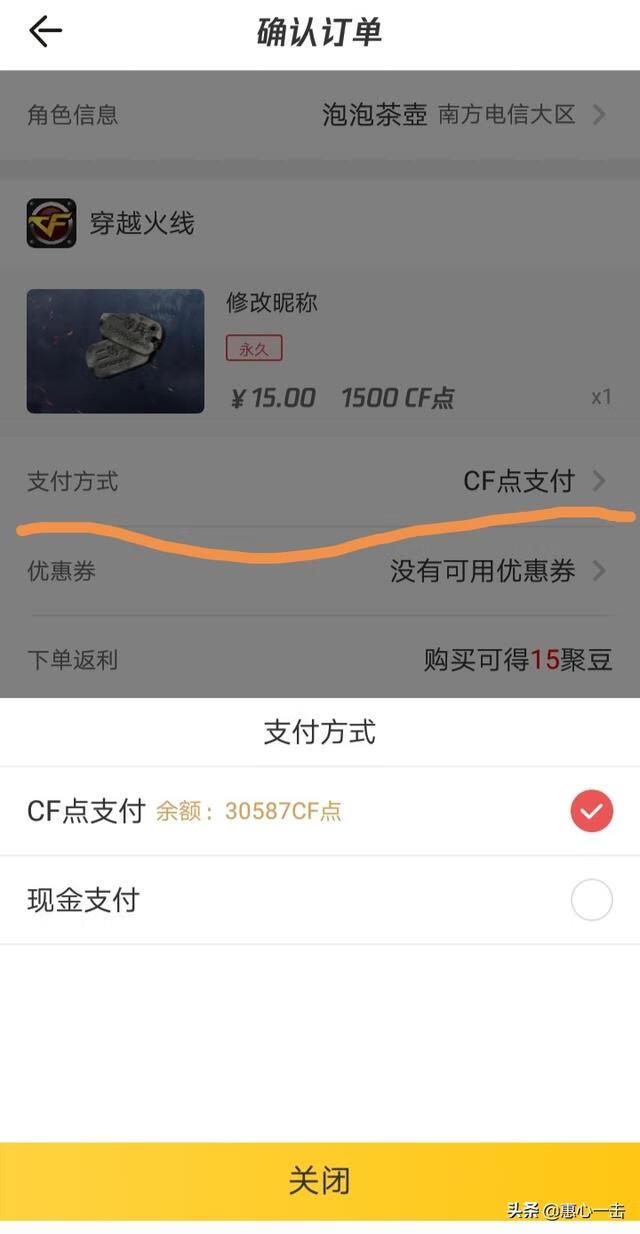Open the 角色信息 row

320,115
